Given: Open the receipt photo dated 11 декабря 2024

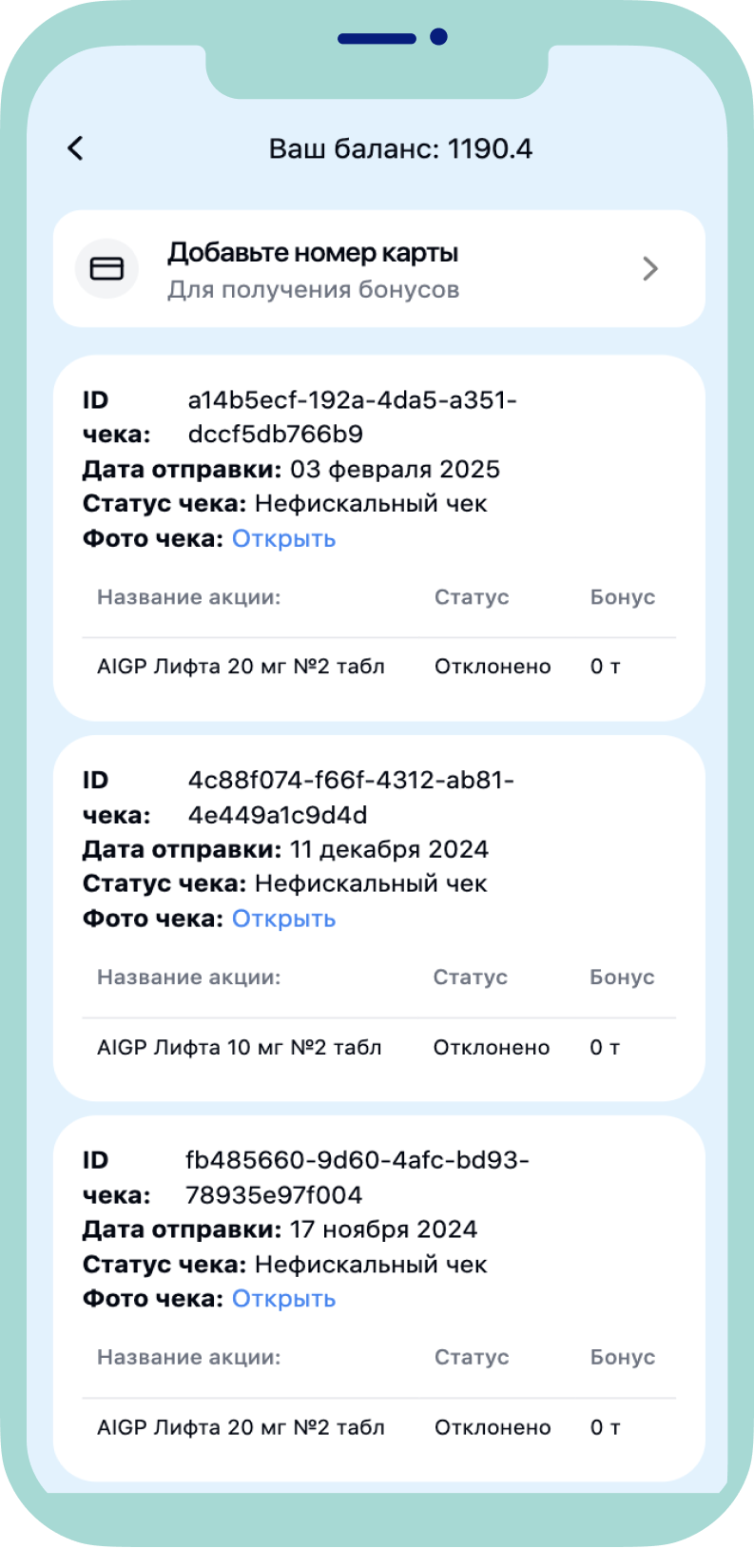Looking at the screenshot, I should pos(283,920).
